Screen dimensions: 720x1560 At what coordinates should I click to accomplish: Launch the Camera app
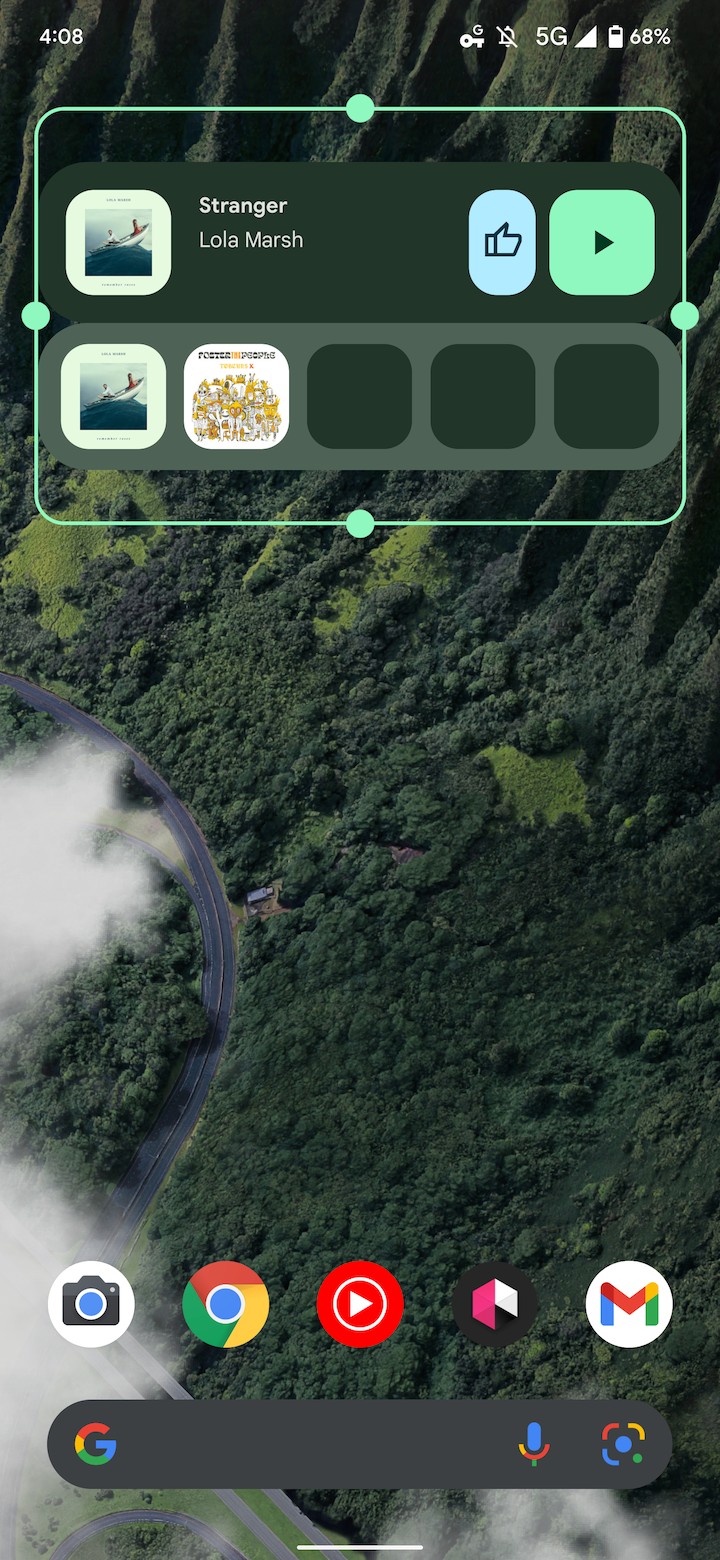pos(91,1304)
